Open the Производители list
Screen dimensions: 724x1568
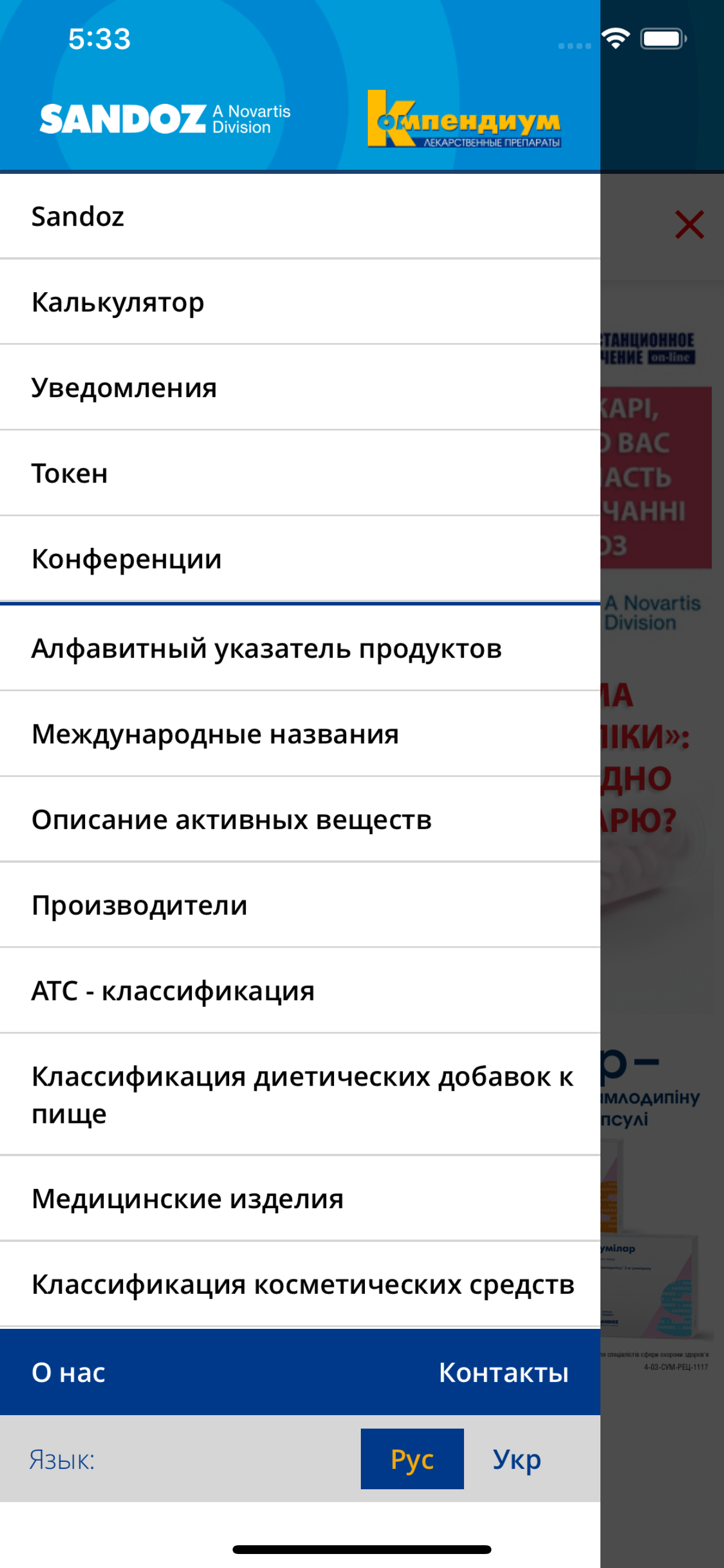click(140, 905)
